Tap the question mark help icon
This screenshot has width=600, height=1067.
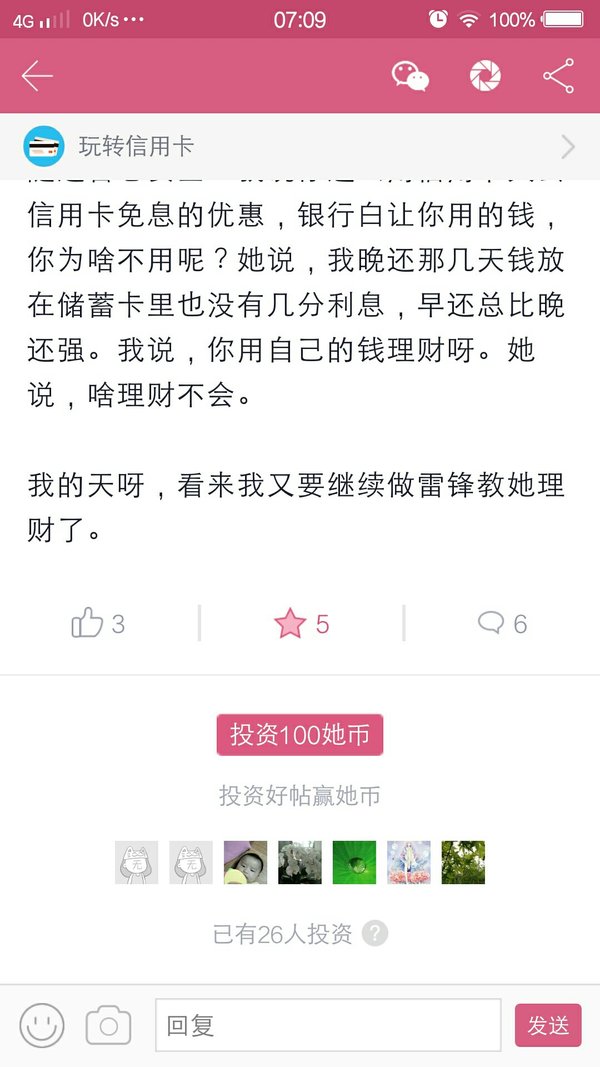375,934
